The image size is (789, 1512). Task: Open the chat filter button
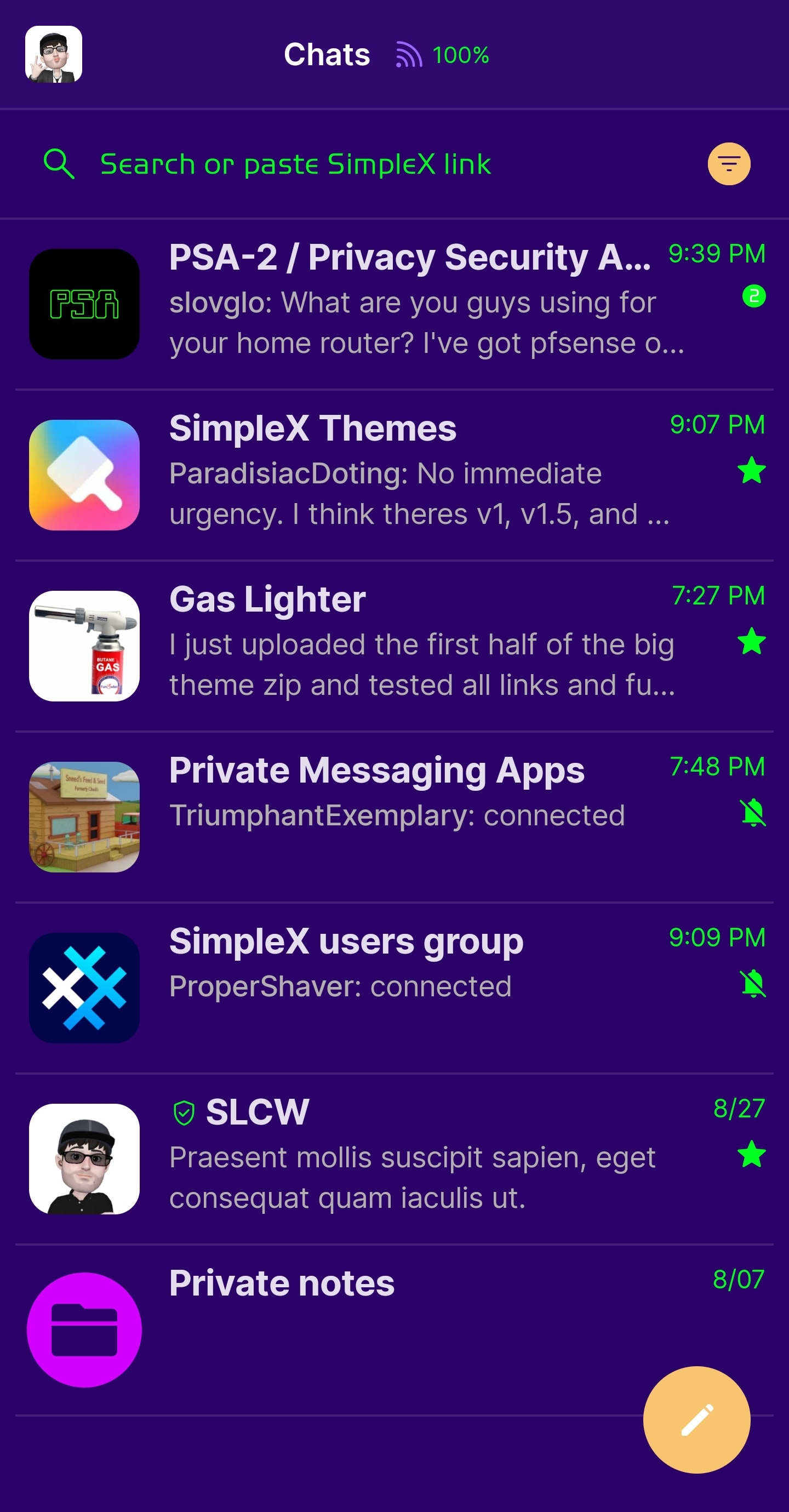pyautogui.click(x=729, y=164)
